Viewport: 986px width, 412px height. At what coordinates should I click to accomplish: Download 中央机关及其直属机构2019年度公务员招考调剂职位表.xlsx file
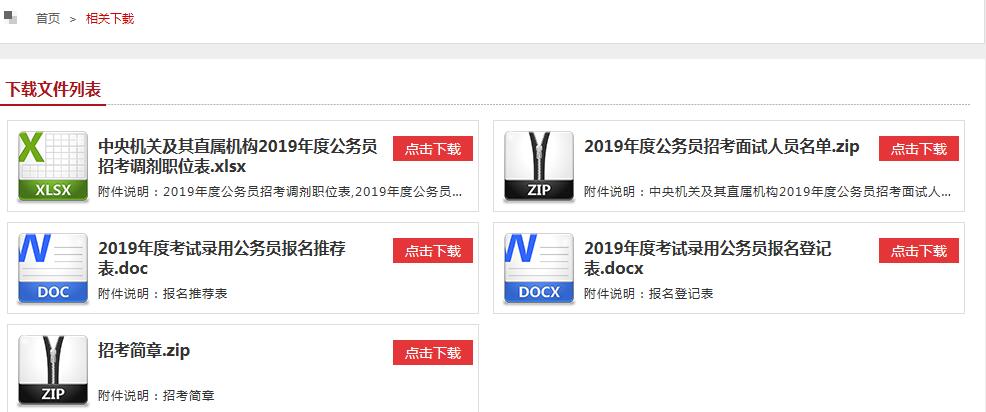432,149
